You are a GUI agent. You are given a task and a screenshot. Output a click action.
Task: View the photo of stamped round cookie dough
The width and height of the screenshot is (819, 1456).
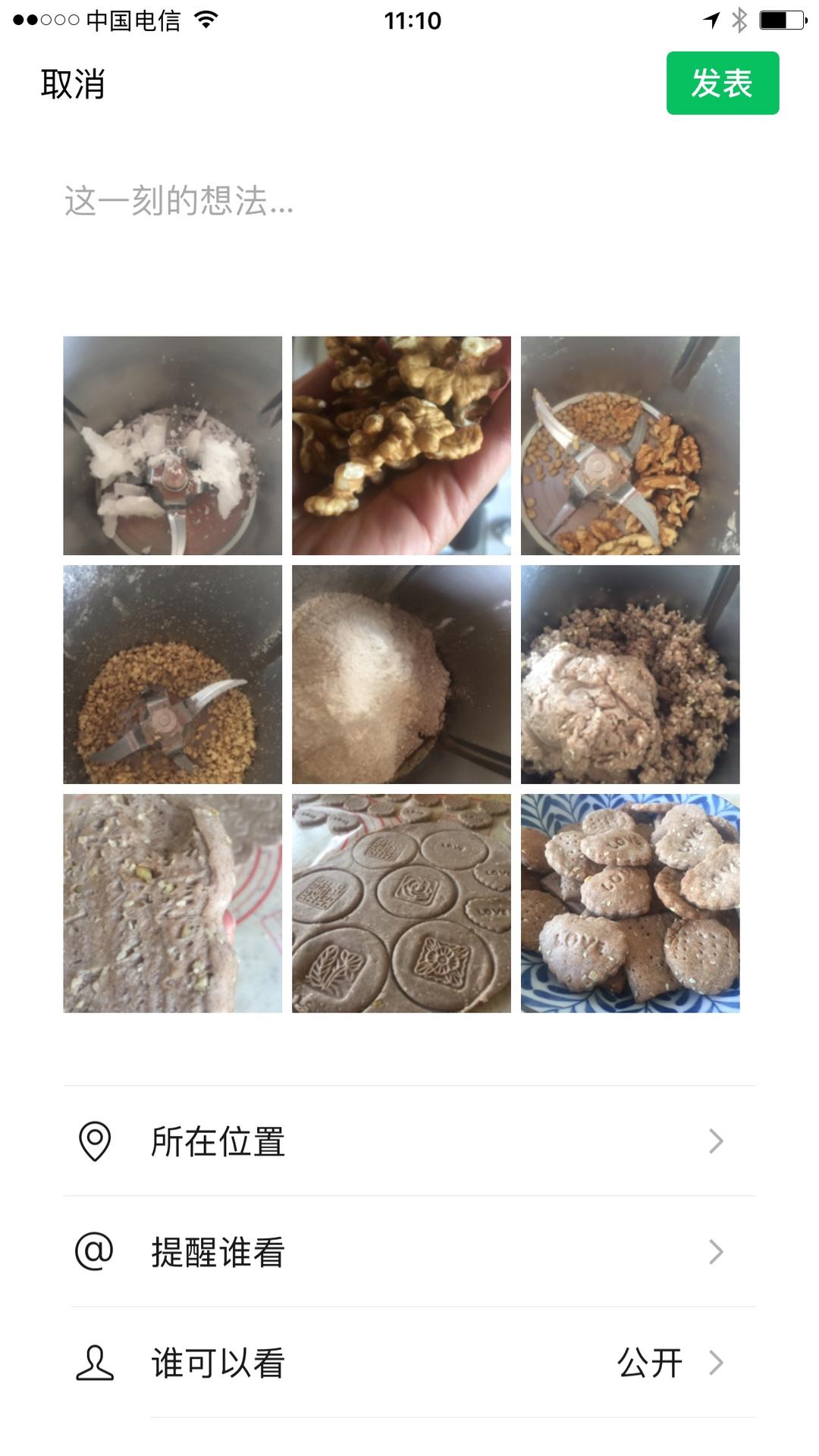coord(401,903)
